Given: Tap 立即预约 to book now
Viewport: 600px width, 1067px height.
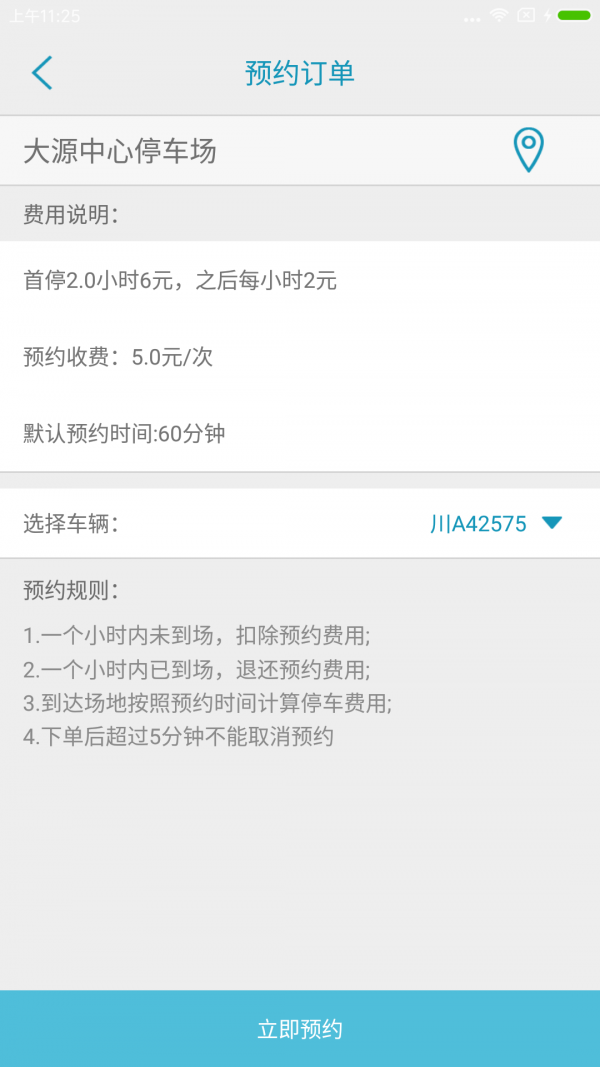Looking at the screenshot, I should (300, 1029).
